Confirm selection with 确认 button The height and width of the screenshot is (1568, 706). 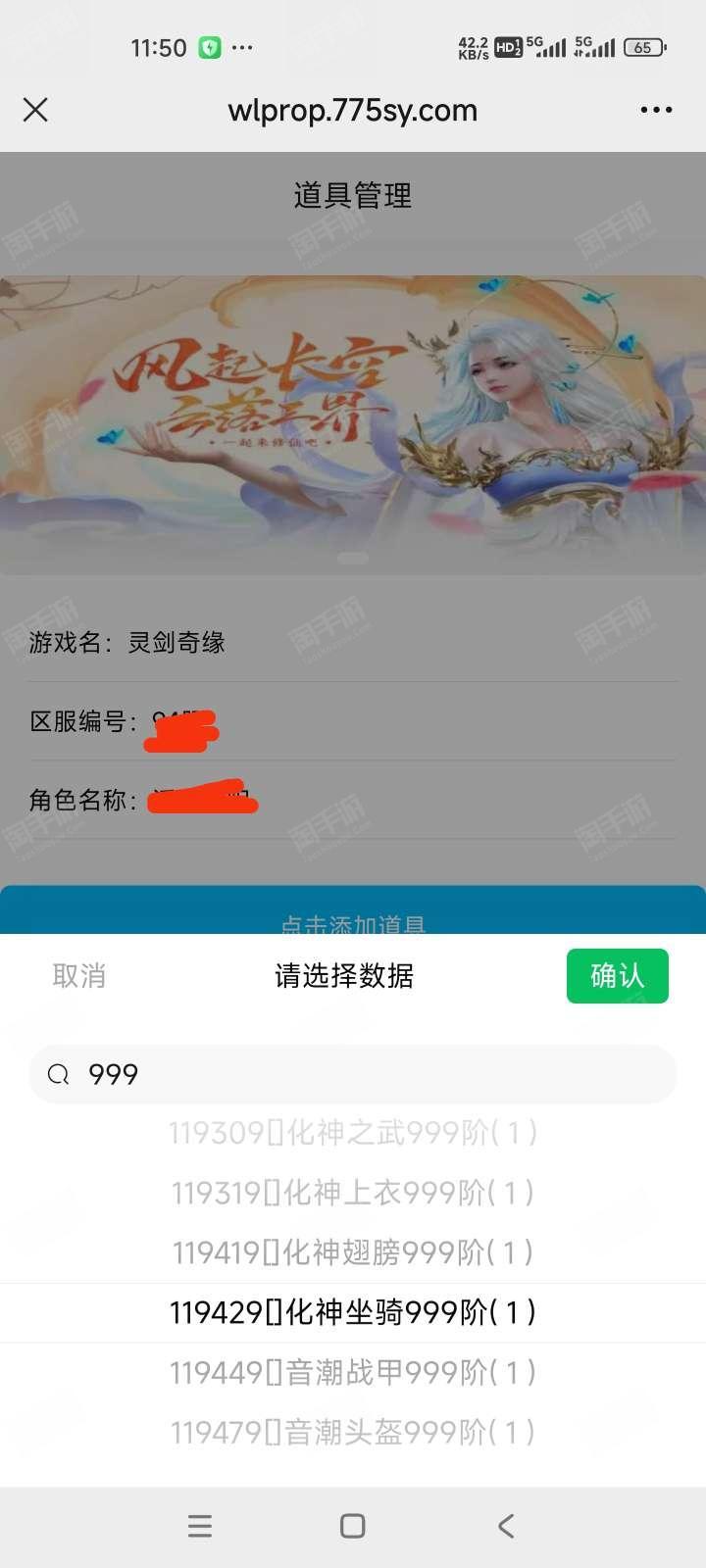tap(618, 976)
